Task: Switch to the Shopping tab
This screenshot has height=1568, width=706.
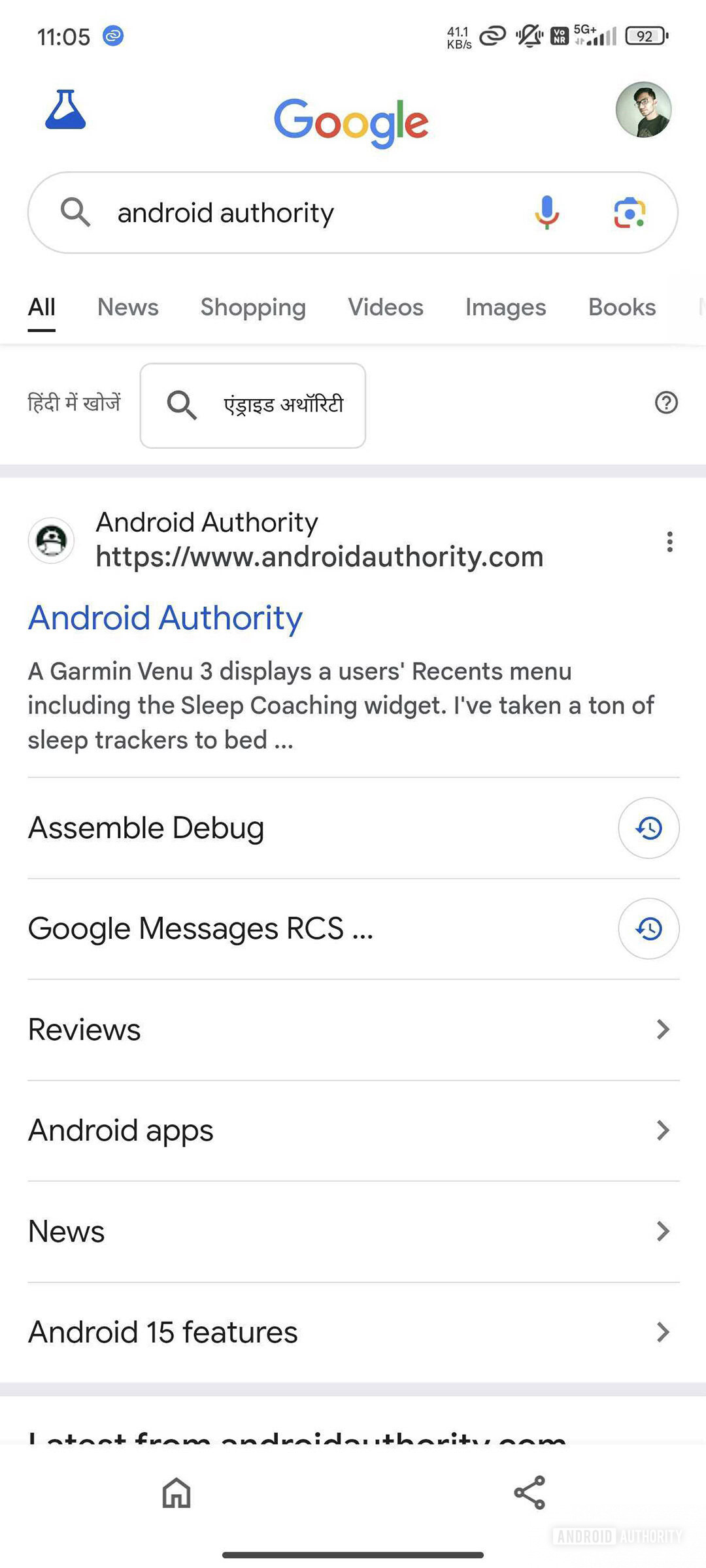Action: [x=253, y=307]
